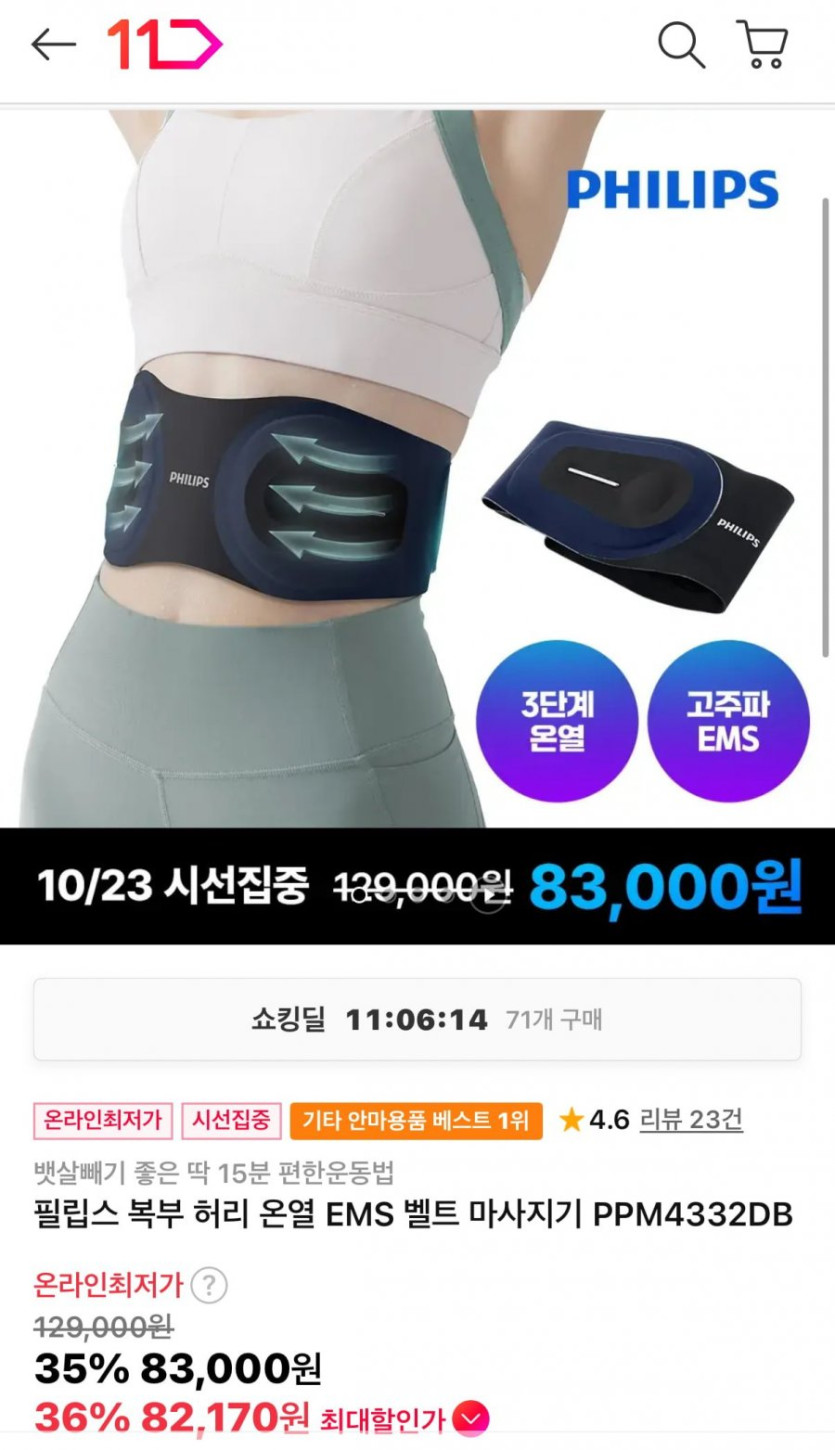Open the 11st home logo

pos(164,45)
